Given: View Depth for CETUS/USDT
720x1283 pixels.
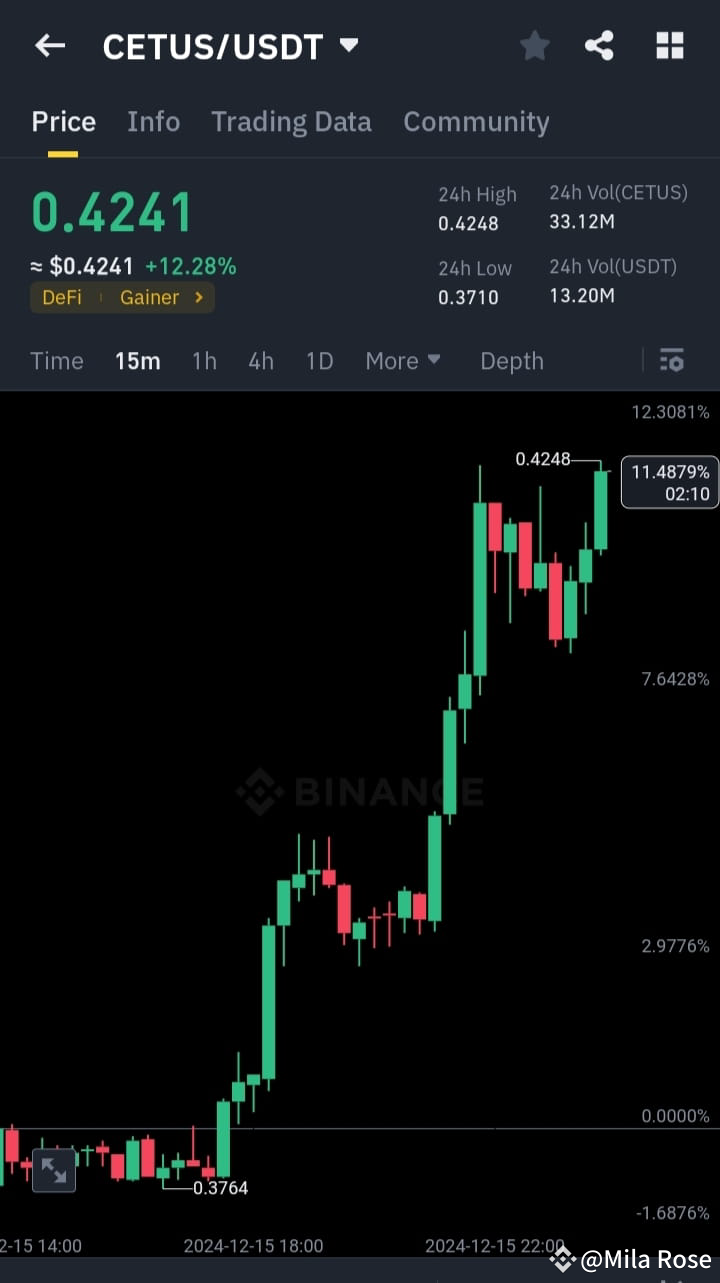Looking at the screenshot, I should 511,361.
